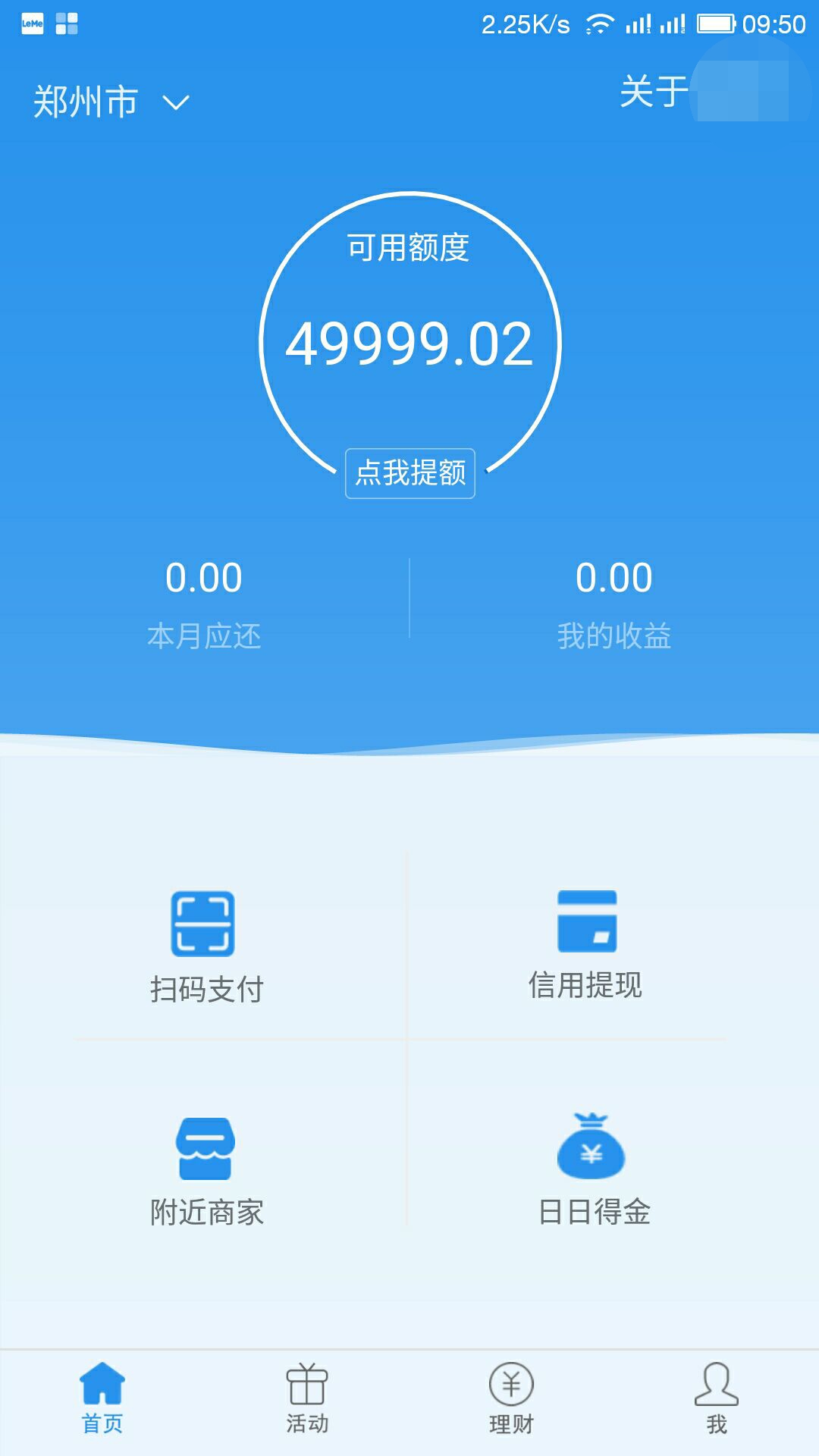Open the 郑州市 city dropdown

[x=111, y=102]
